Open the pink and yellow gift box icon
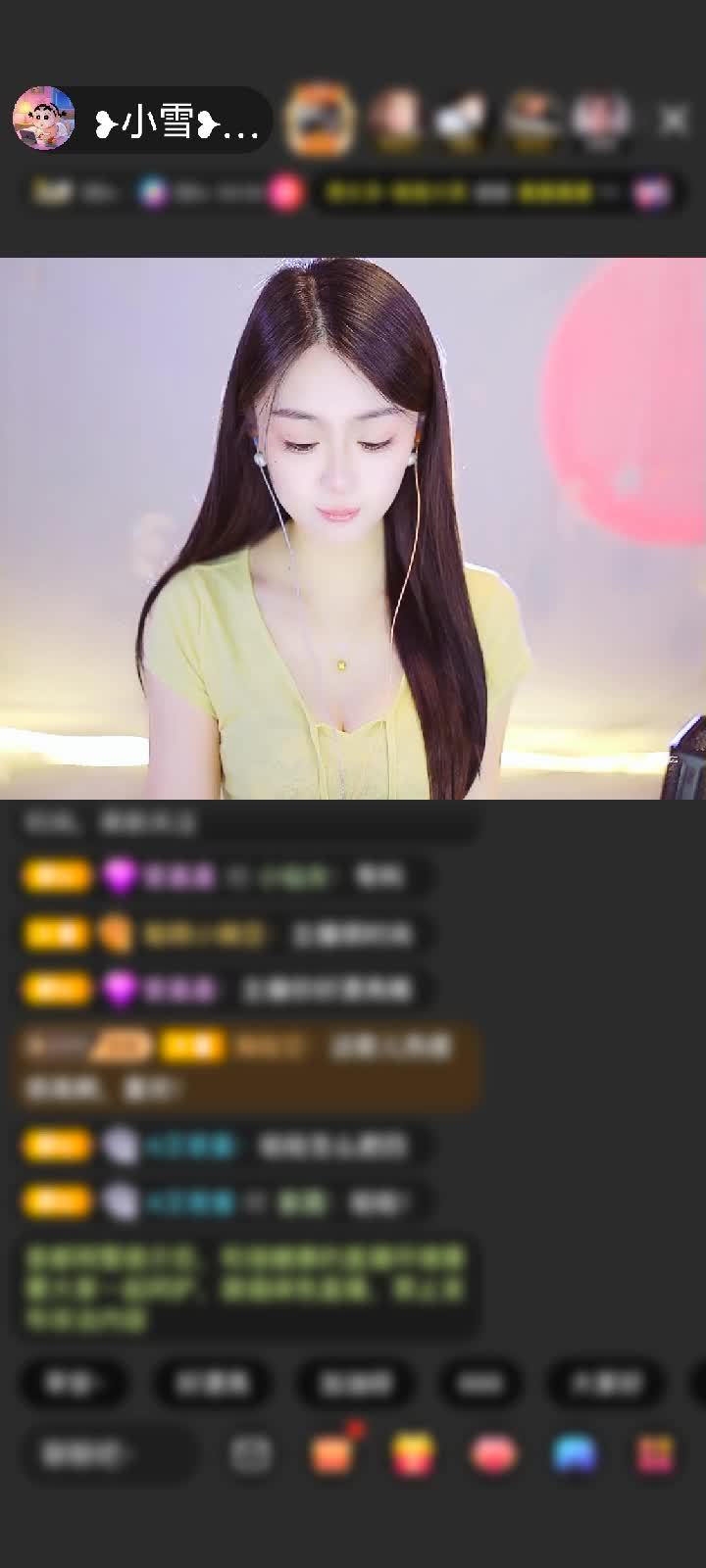The image size is (706, 1568). [655, 1454]
